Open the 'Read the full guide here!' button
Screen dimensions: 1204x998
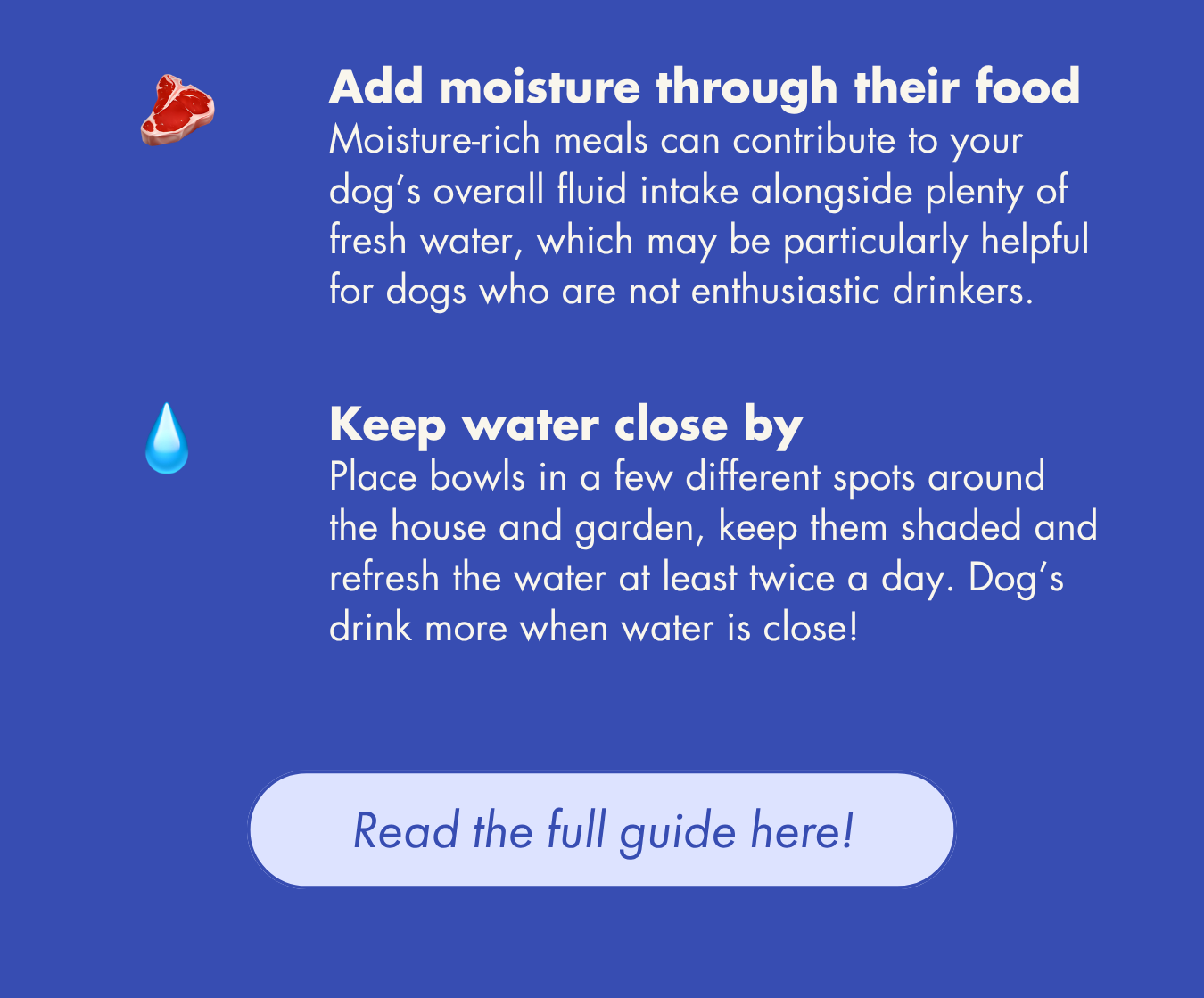602,829
